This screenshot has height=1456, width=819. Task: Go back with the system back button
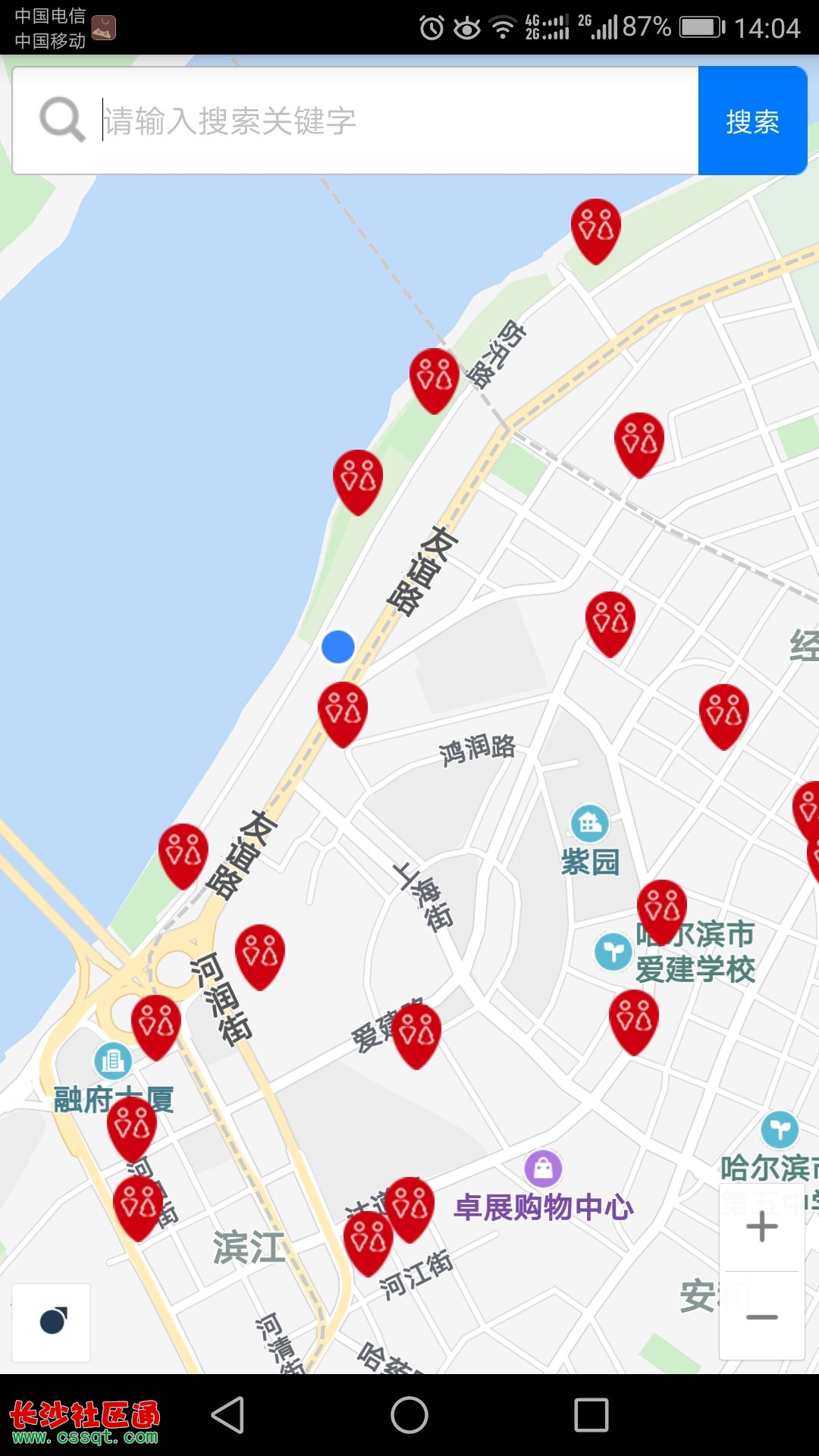[x=227, y=1415]
